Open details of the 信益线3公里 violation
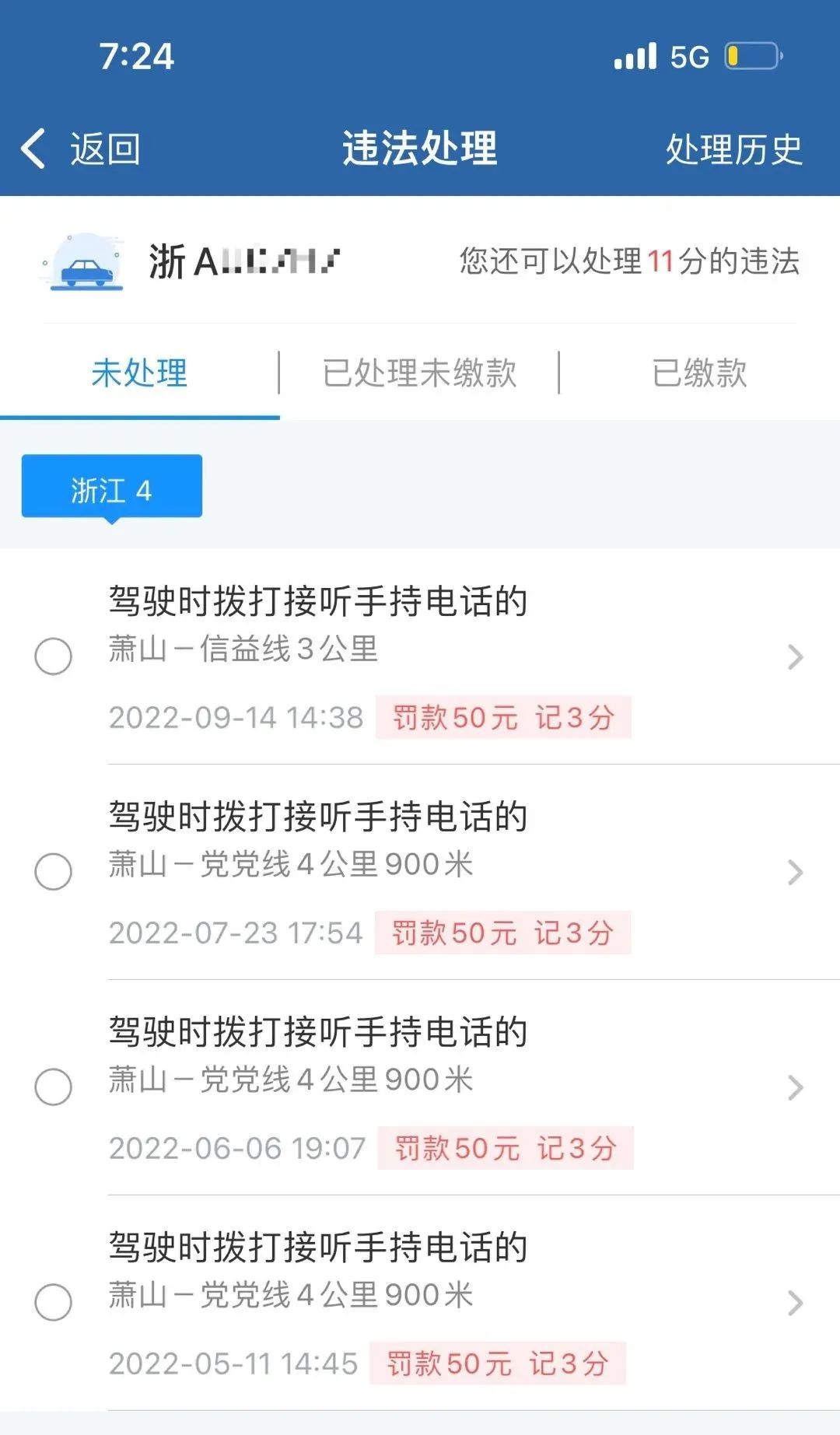Viewport: 840px width, 1435px height. (x=794, y=657)
